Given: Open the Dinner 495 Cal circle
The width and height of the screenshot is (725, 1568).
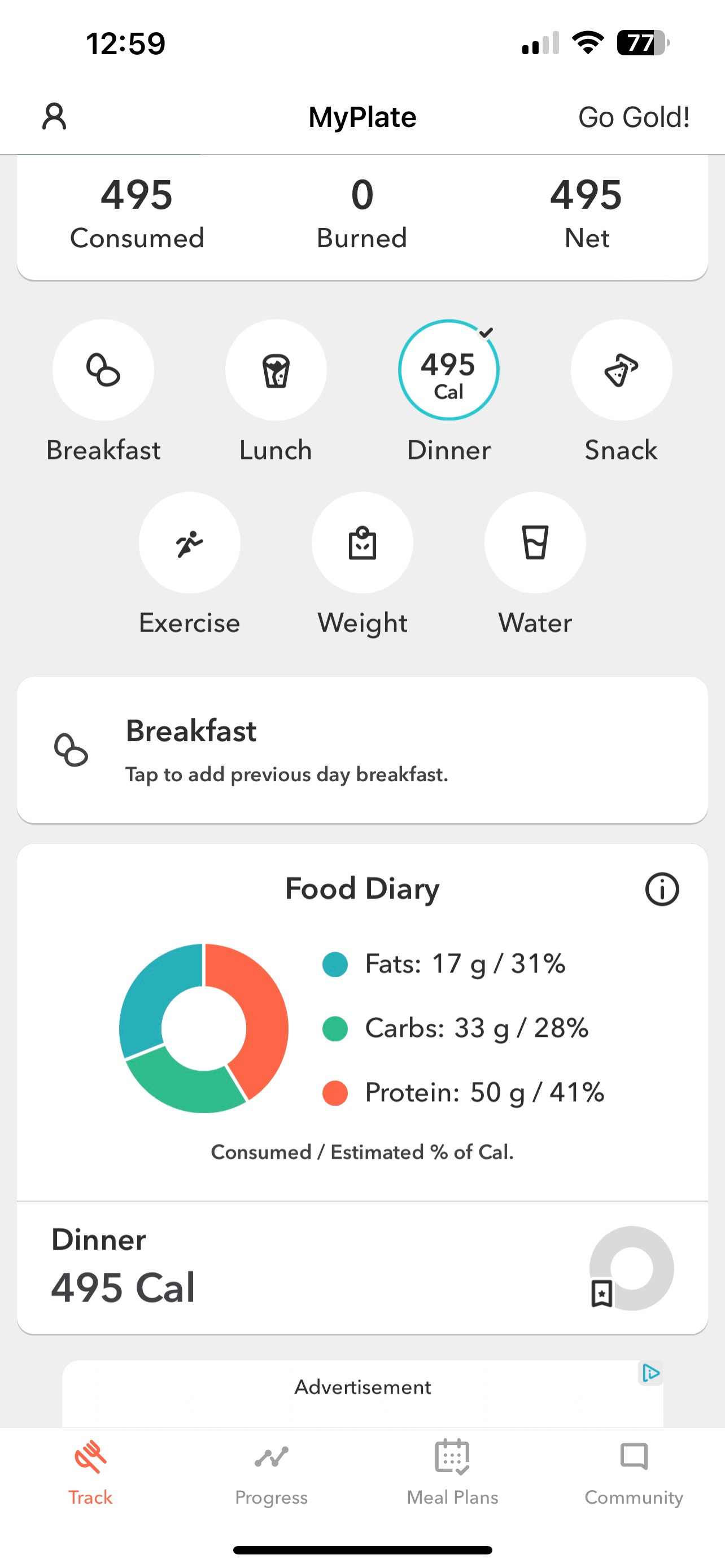Looking at the screenshot, I should pyautogui.click(x=449, y=370).
